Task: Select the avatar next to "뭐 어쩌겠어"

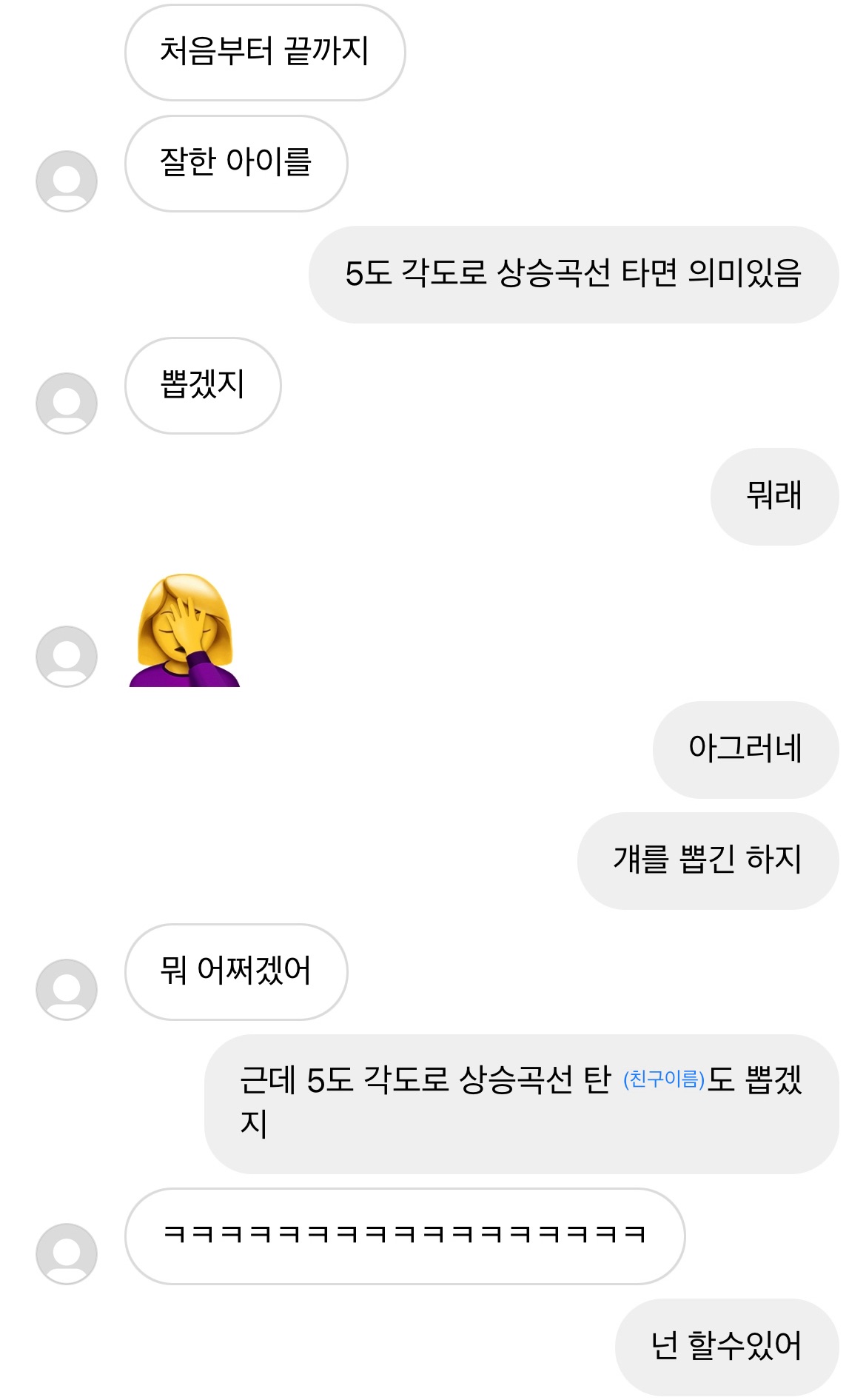Action: pos(67,990)
